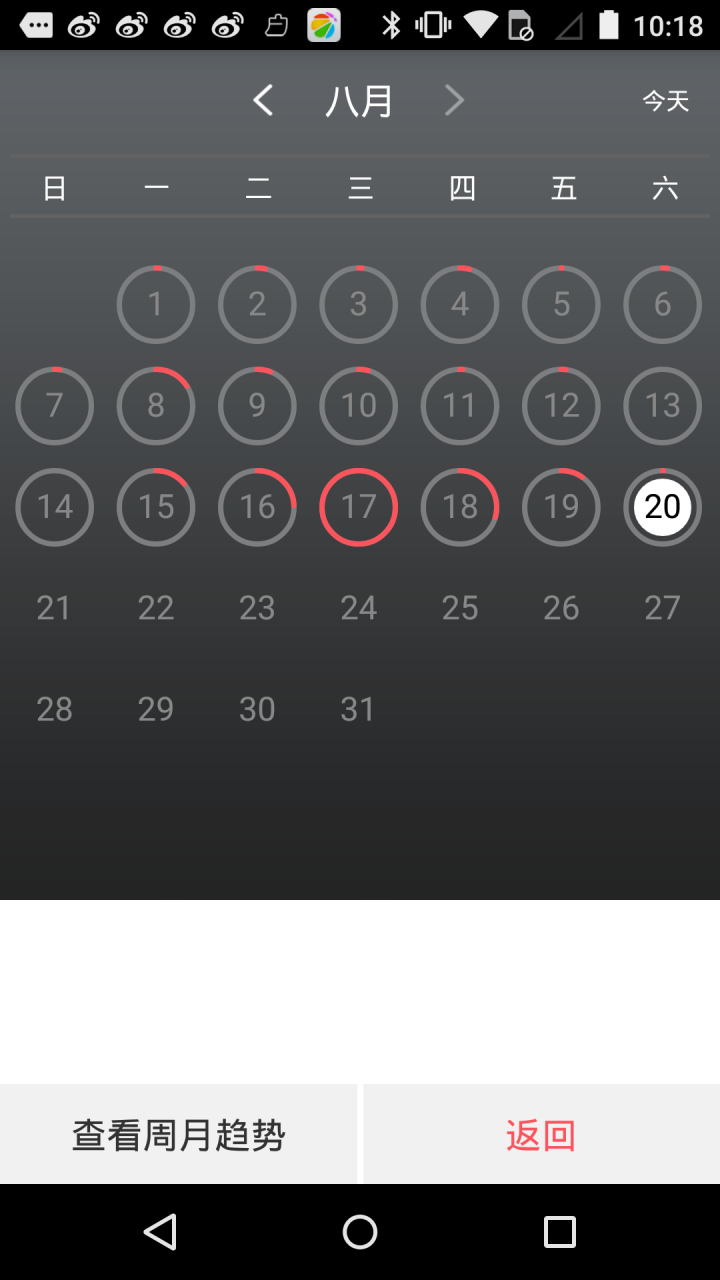Image resolution: width=720 pixels, height=1280 pixels.
Task: Select day 1 of the month
Action: pyautogui.click(x=156, y=304)
